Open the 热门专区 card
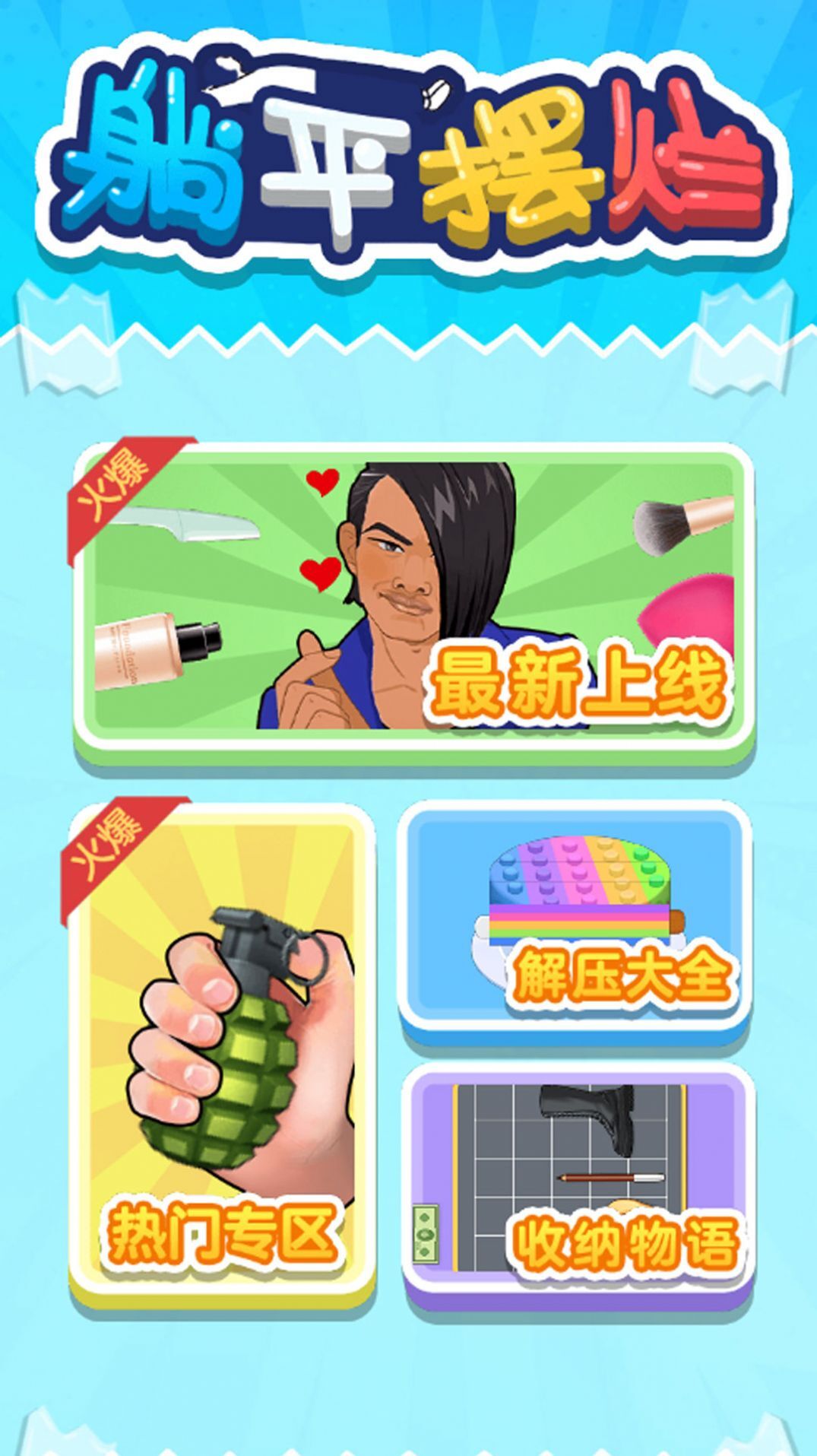The width and height of the screenshot is (817, 1456). [222, 1057]
